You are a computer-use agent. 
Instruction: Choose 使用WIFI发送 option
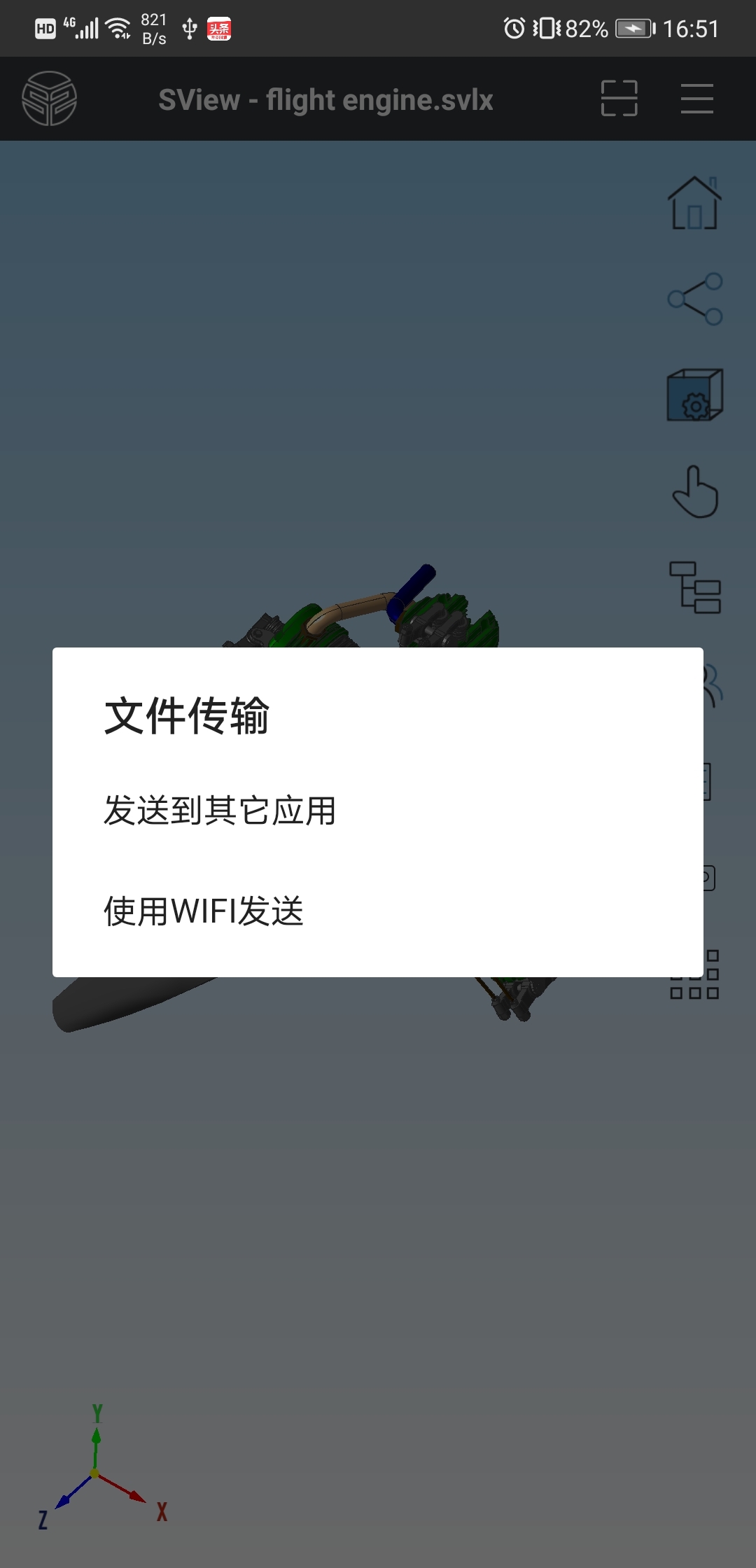[x=378, y=911]
